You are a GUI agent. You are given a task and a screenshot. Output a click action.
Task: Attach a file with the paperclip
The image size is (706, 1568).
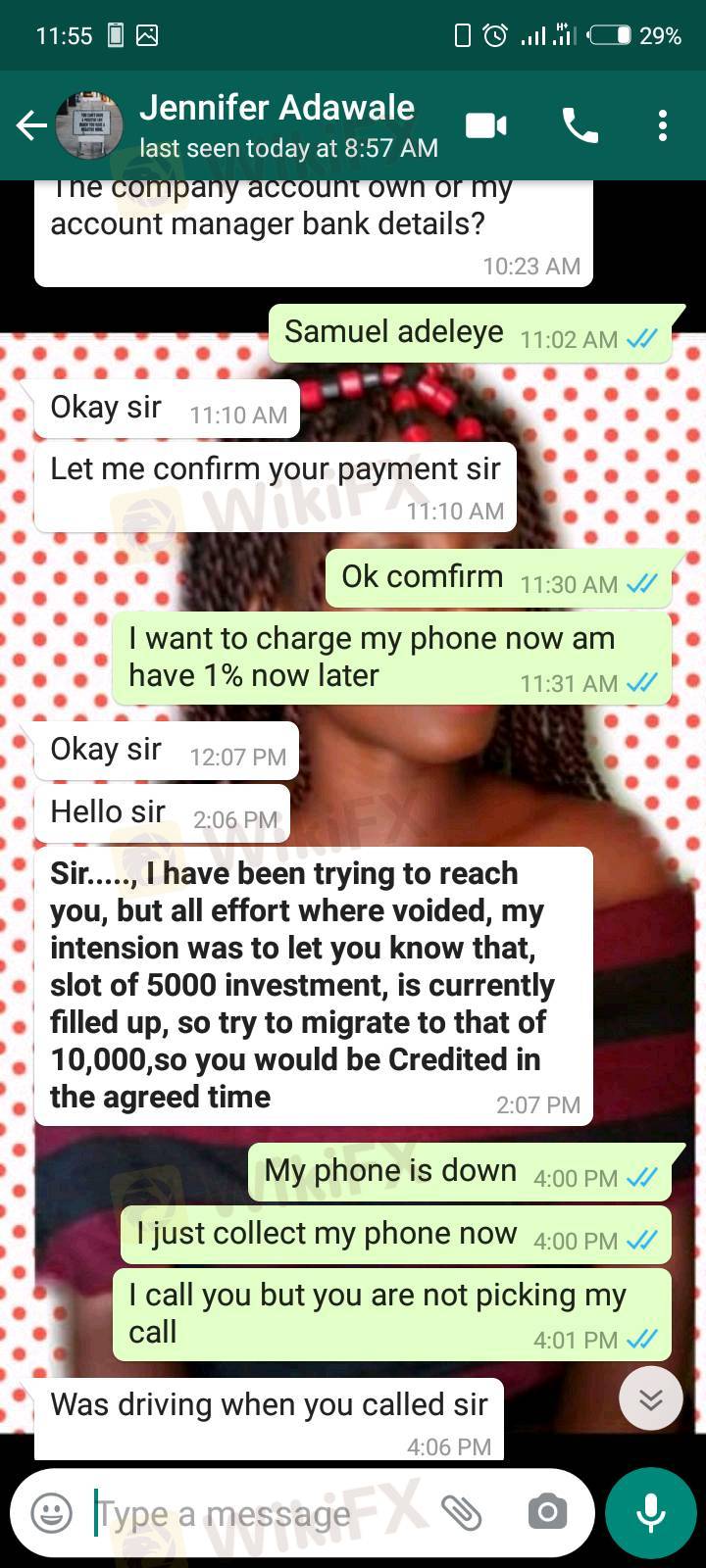[461, 1513]
